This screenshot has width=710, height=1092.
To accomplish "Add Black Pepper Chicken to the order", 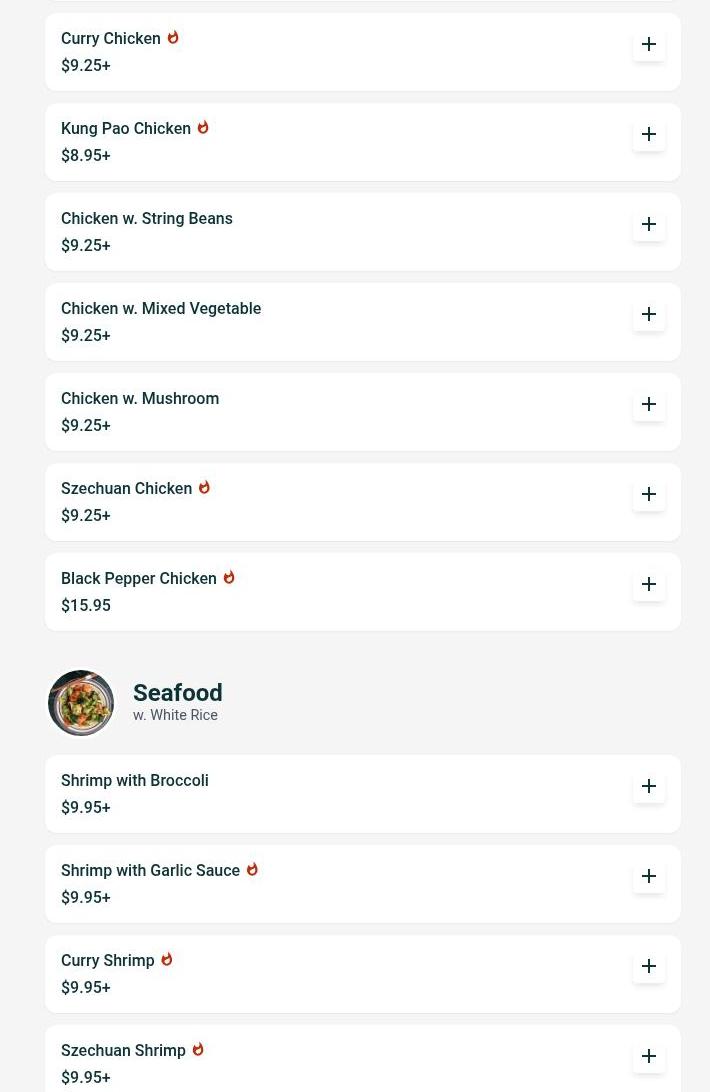I will tap(649, 584).
